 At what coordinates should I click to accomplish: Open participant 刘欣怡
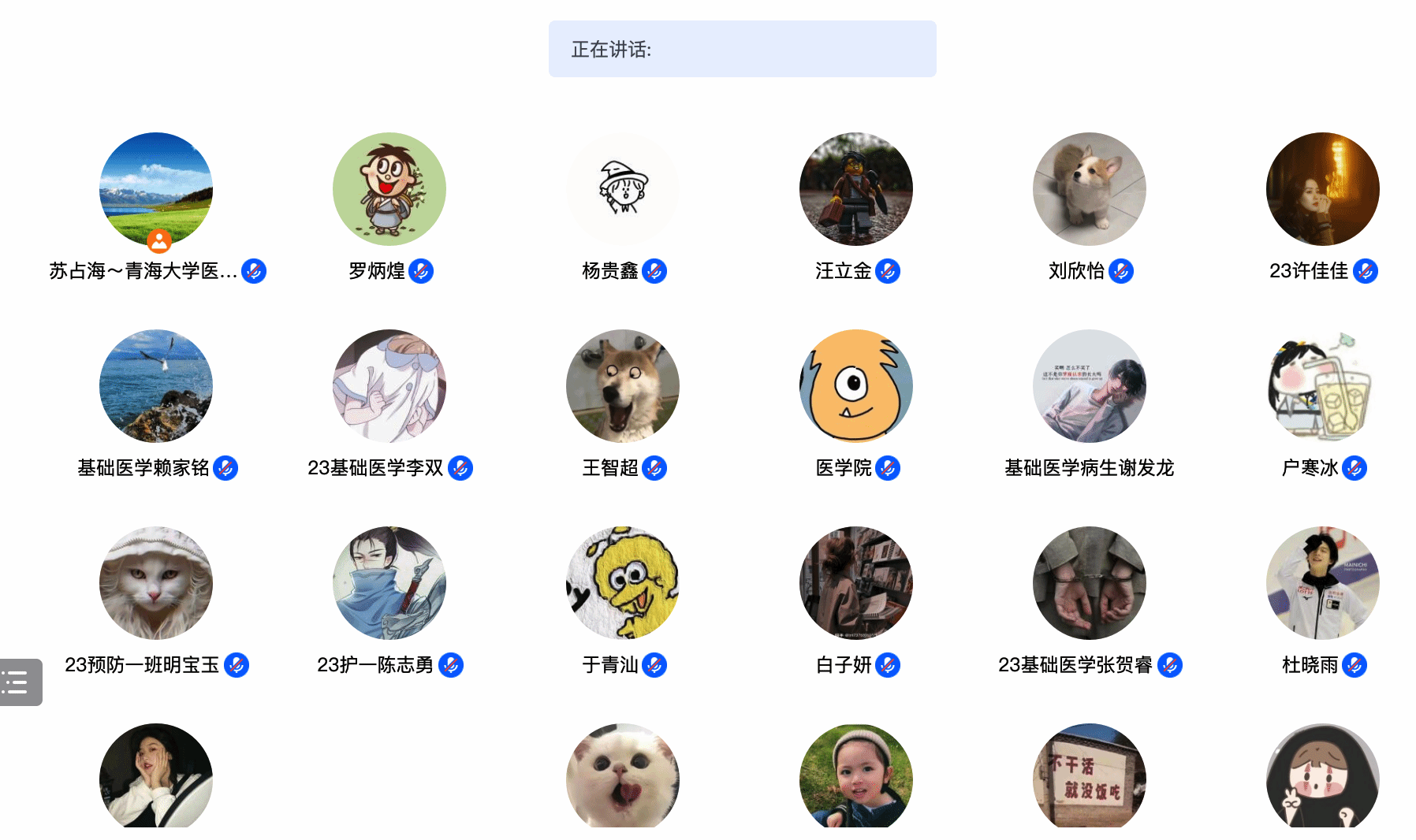(x=1090, y=190)
